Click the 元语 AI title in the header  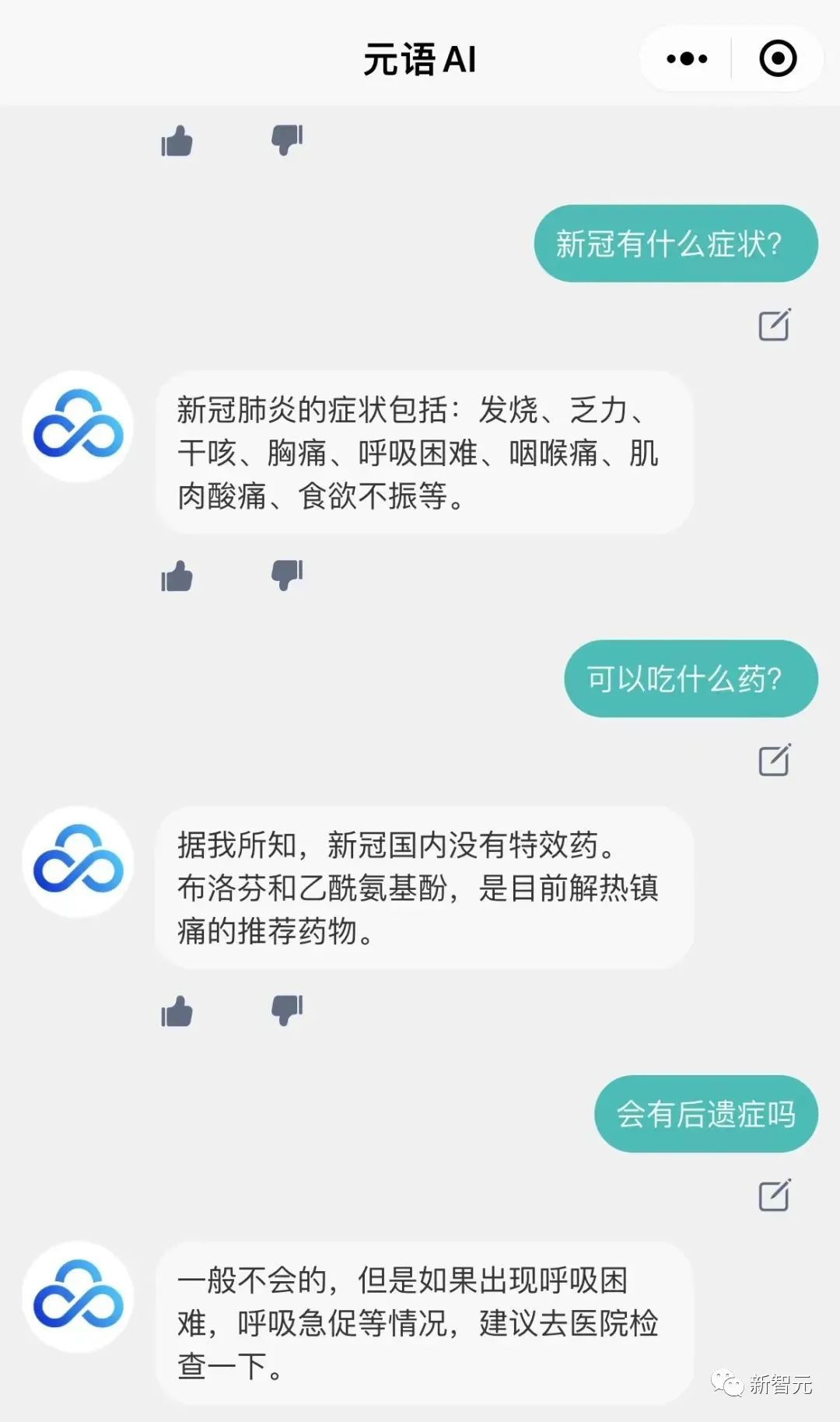[420, 58]
